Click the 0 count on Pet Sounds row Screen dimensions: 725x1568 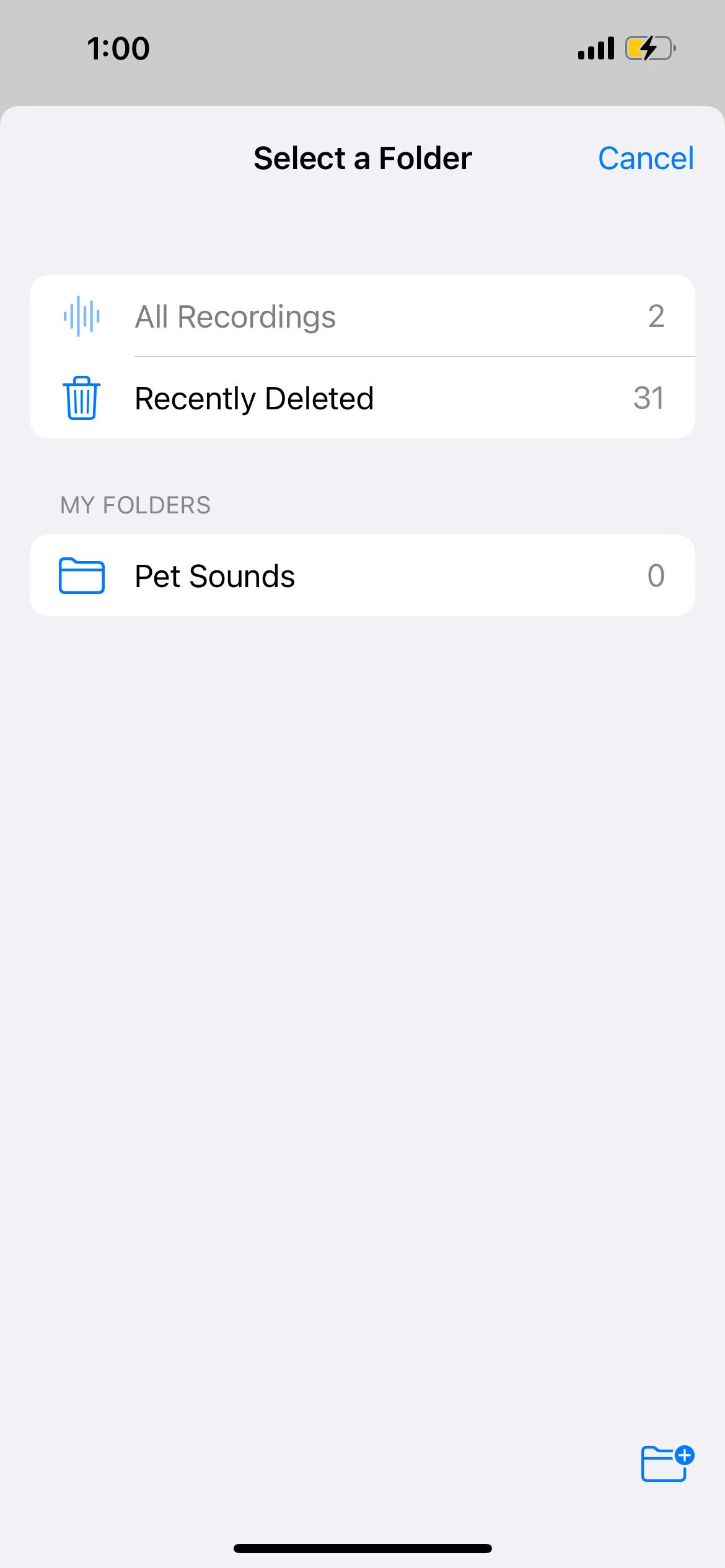[656, 575]
